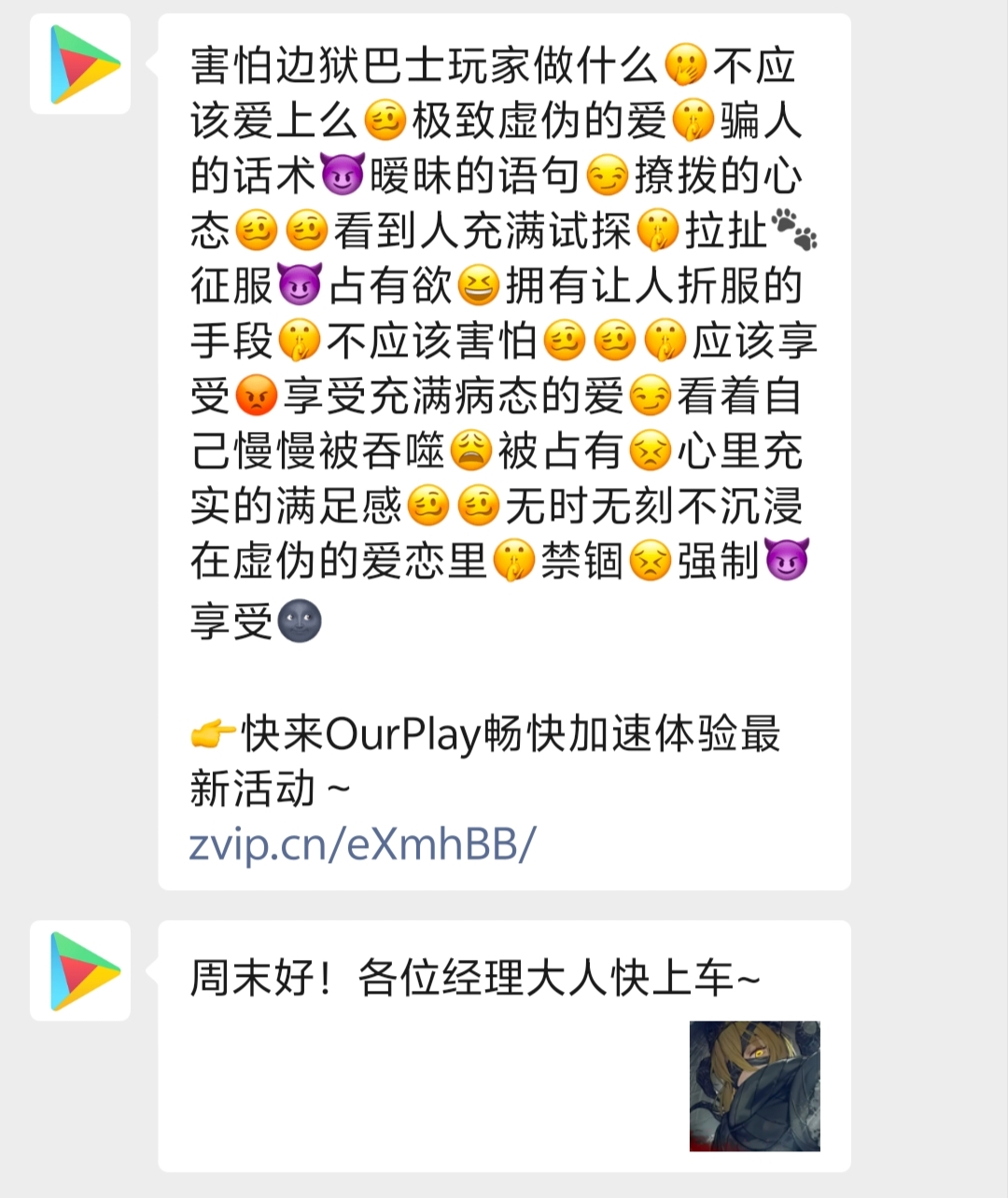Open the zvip.cn/eXmhBB/ link
The image size is (1008, 1198).
[362, 843]
